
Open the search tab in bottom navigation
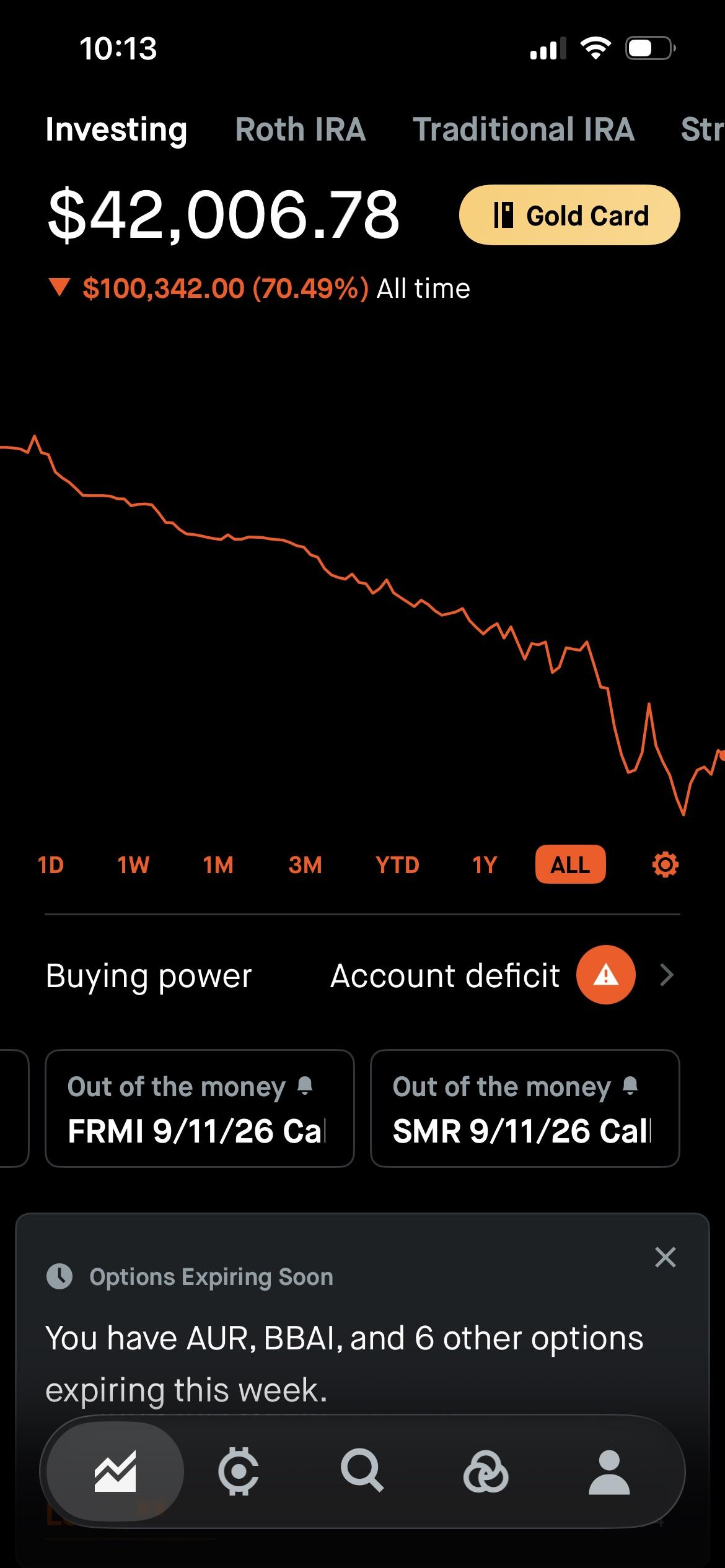click(x=362, y=1471)
